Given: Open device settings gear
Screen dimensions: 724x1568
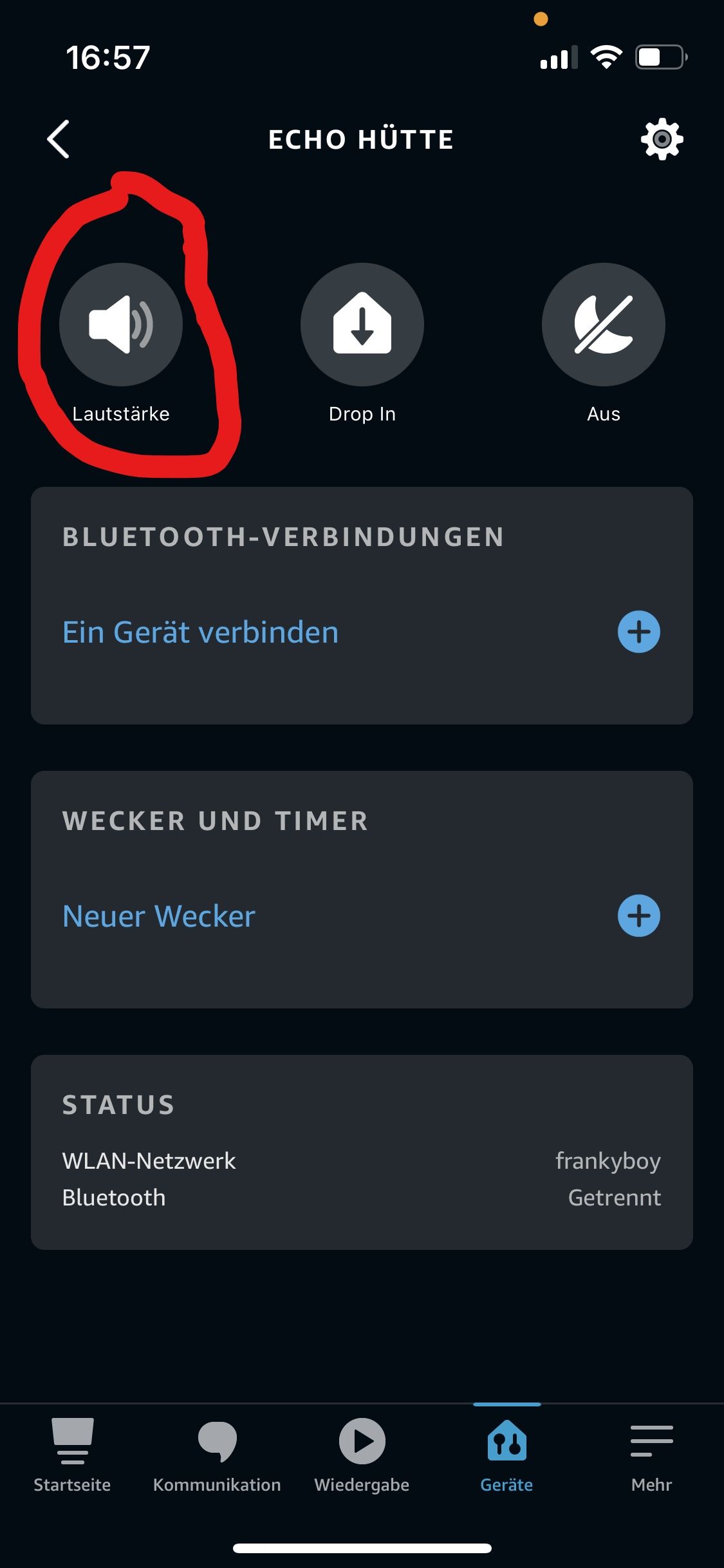Looking at the screenshot, I should point(662,139).
